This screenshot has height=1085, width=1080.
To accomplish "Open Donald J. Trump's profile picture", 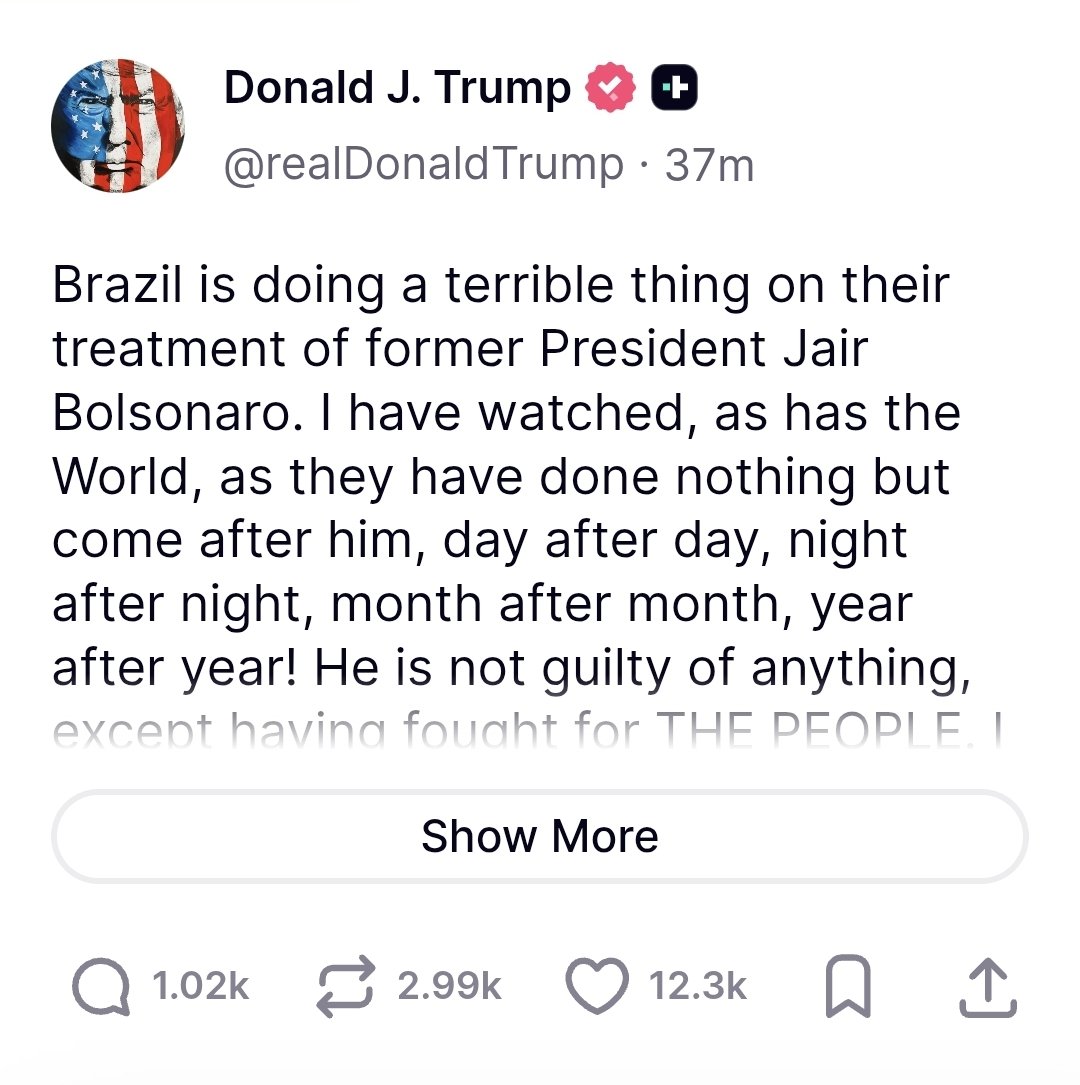I will point(118,126).
